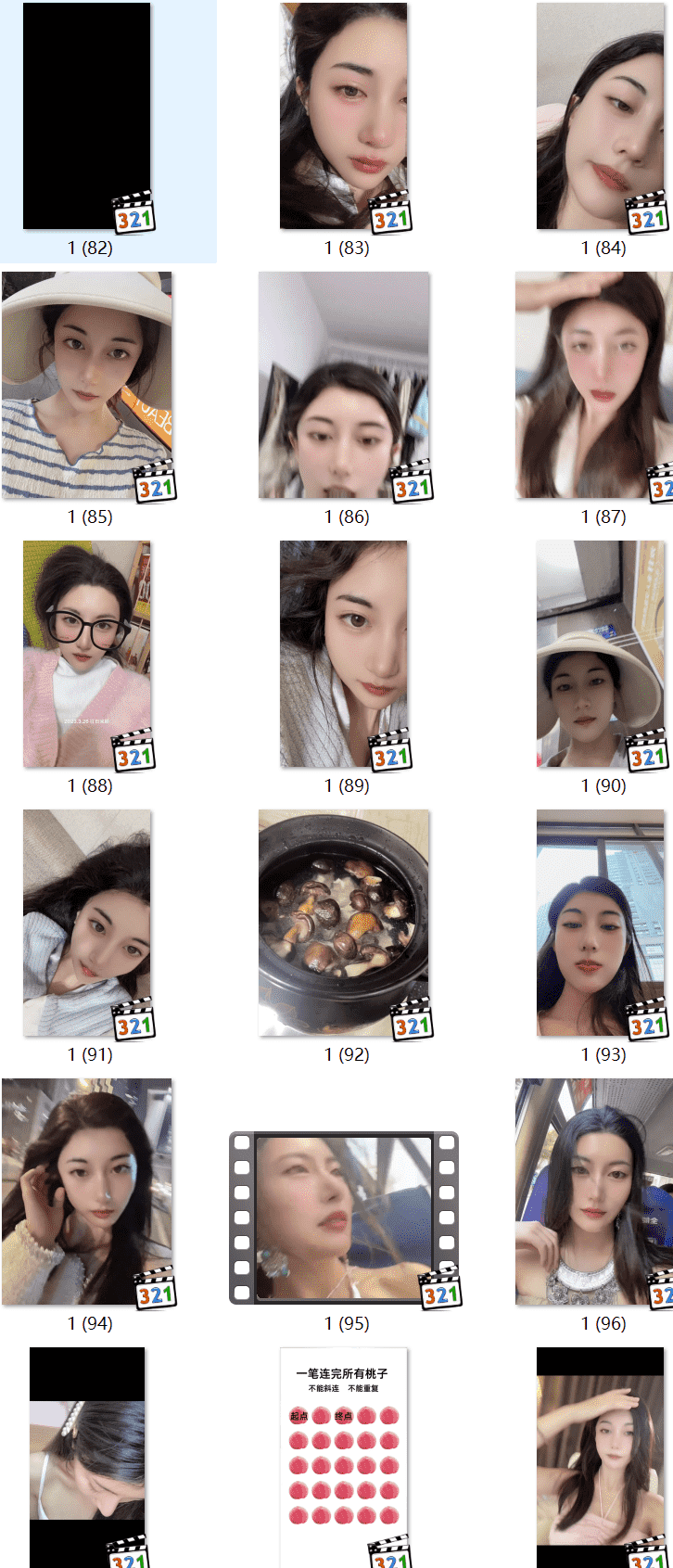Open the mushroom pot video 1 (92)
673x1568 pixels.
pyautogui.click(x=344, y=924)
